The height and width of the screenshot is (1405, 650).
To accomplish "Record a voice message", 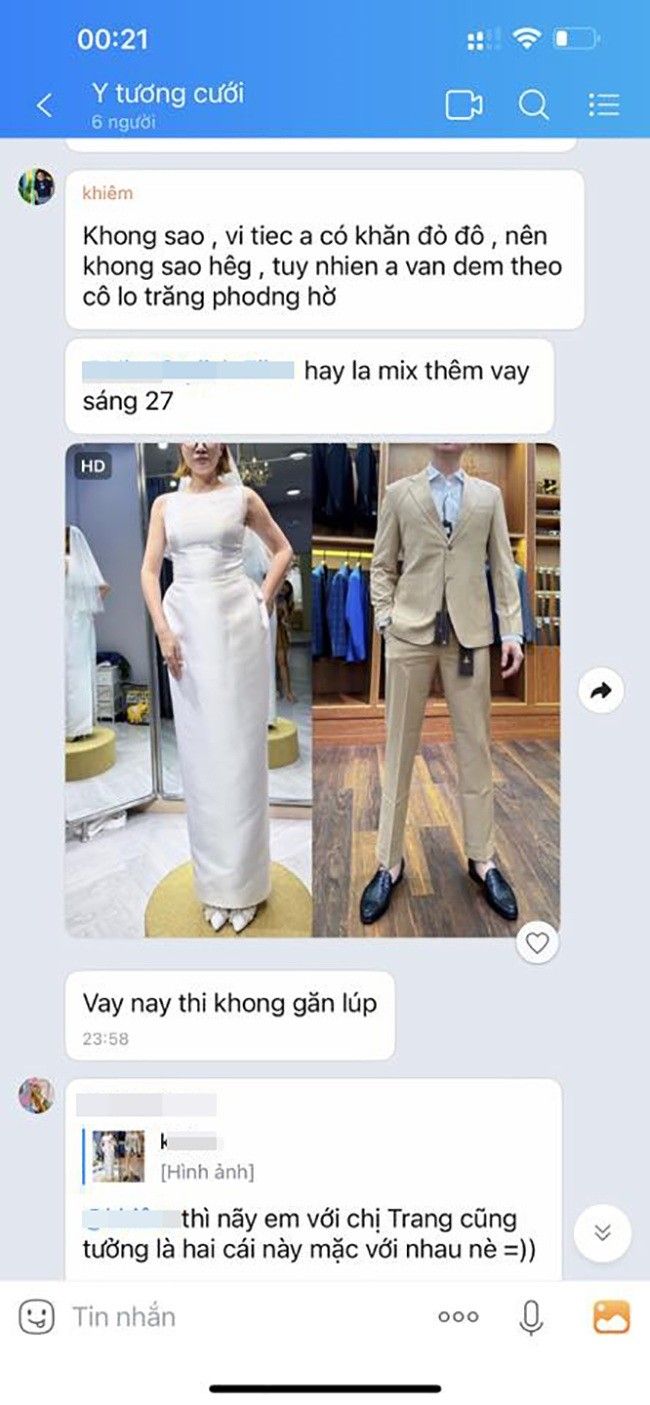I will point(531,1316).
